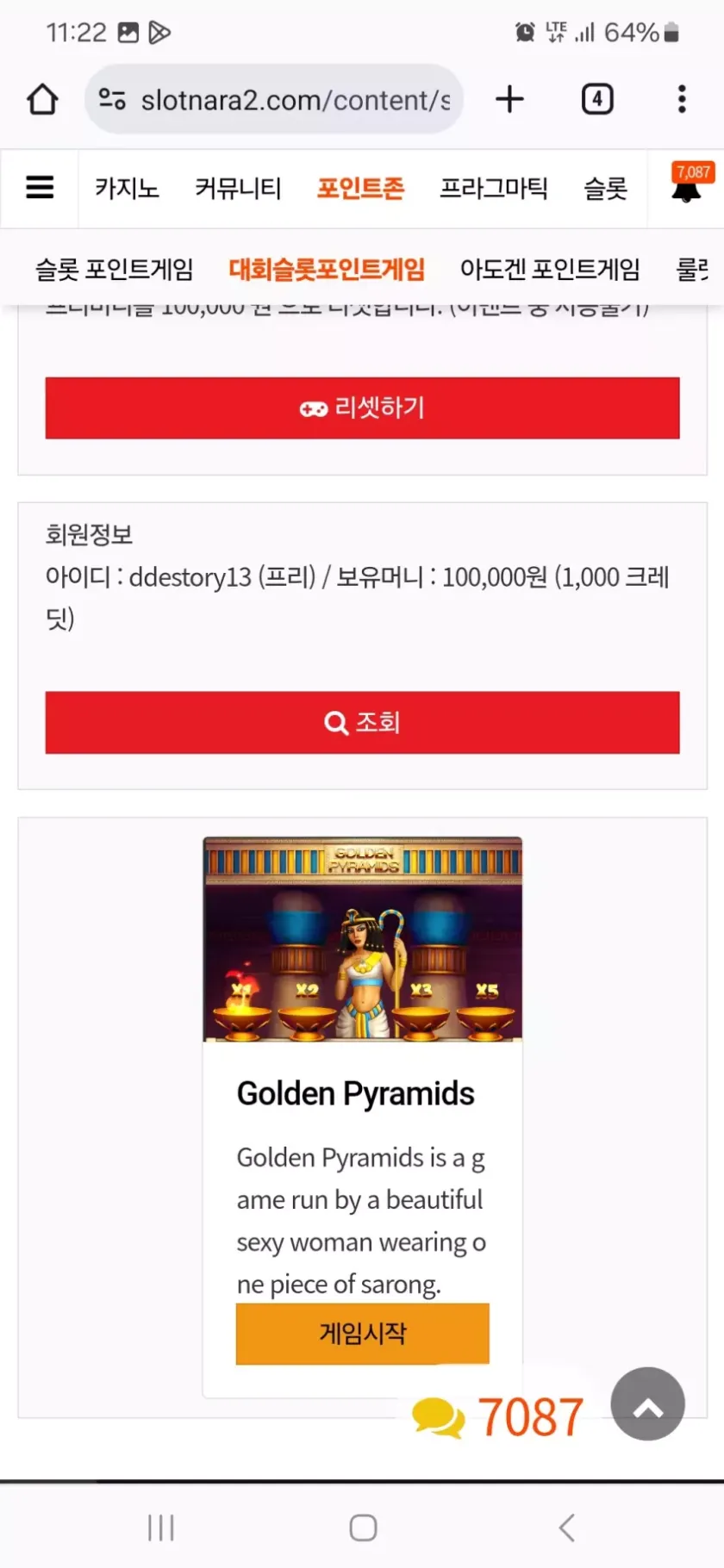This screenshot has width=724, height=1568.
Task: Jump to top with the up-arrow button
Action: (647, 1403)
